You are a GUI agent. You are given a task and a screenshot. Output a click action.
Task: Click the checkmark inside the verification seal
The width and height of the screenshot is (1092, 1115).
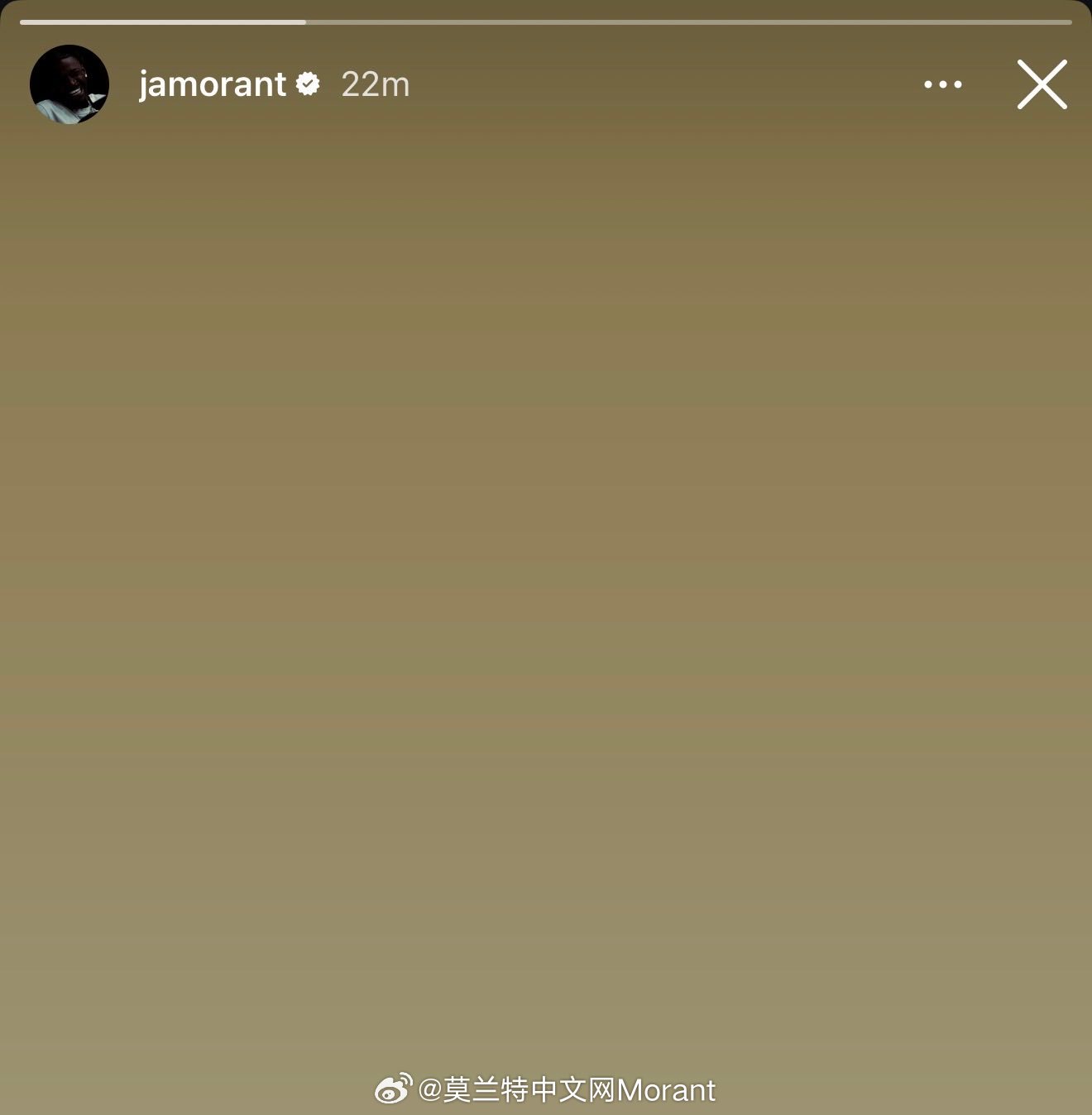point(309,84)
